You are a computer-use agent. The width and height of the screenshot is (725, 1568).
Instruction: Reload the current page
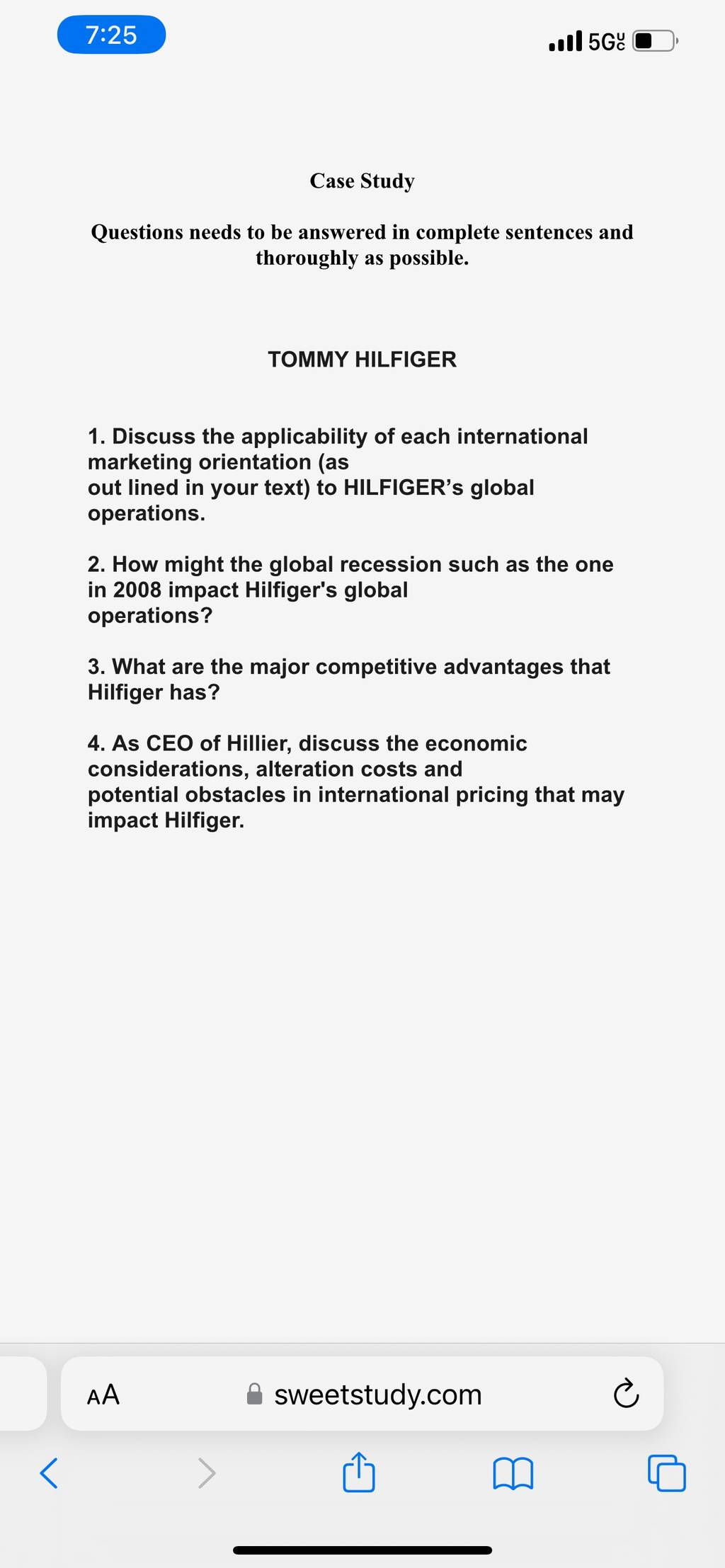tap(626, 1395)
